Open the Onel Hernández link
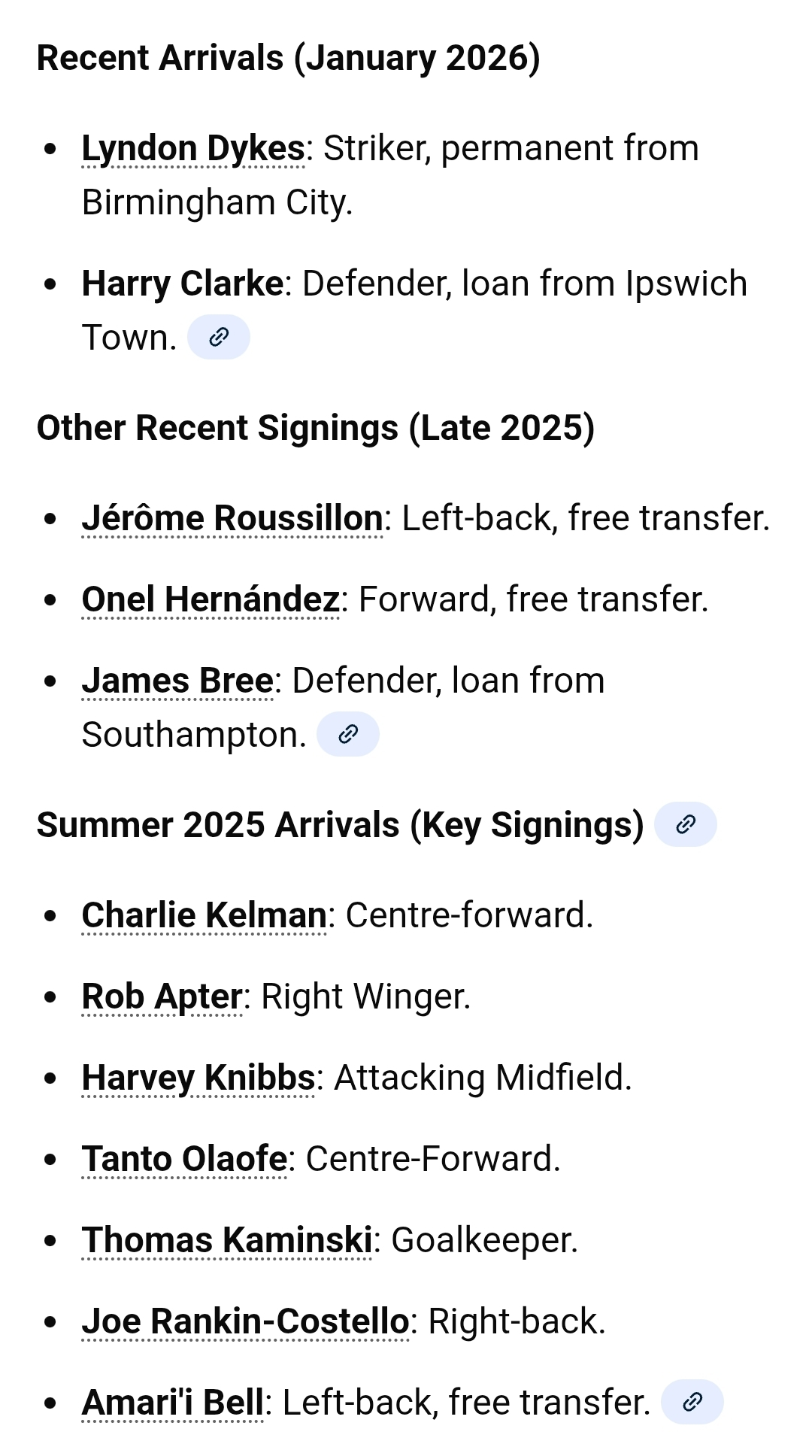This screenshot has height=1456, width=812. pyautogui.click(x=211, y=599)
